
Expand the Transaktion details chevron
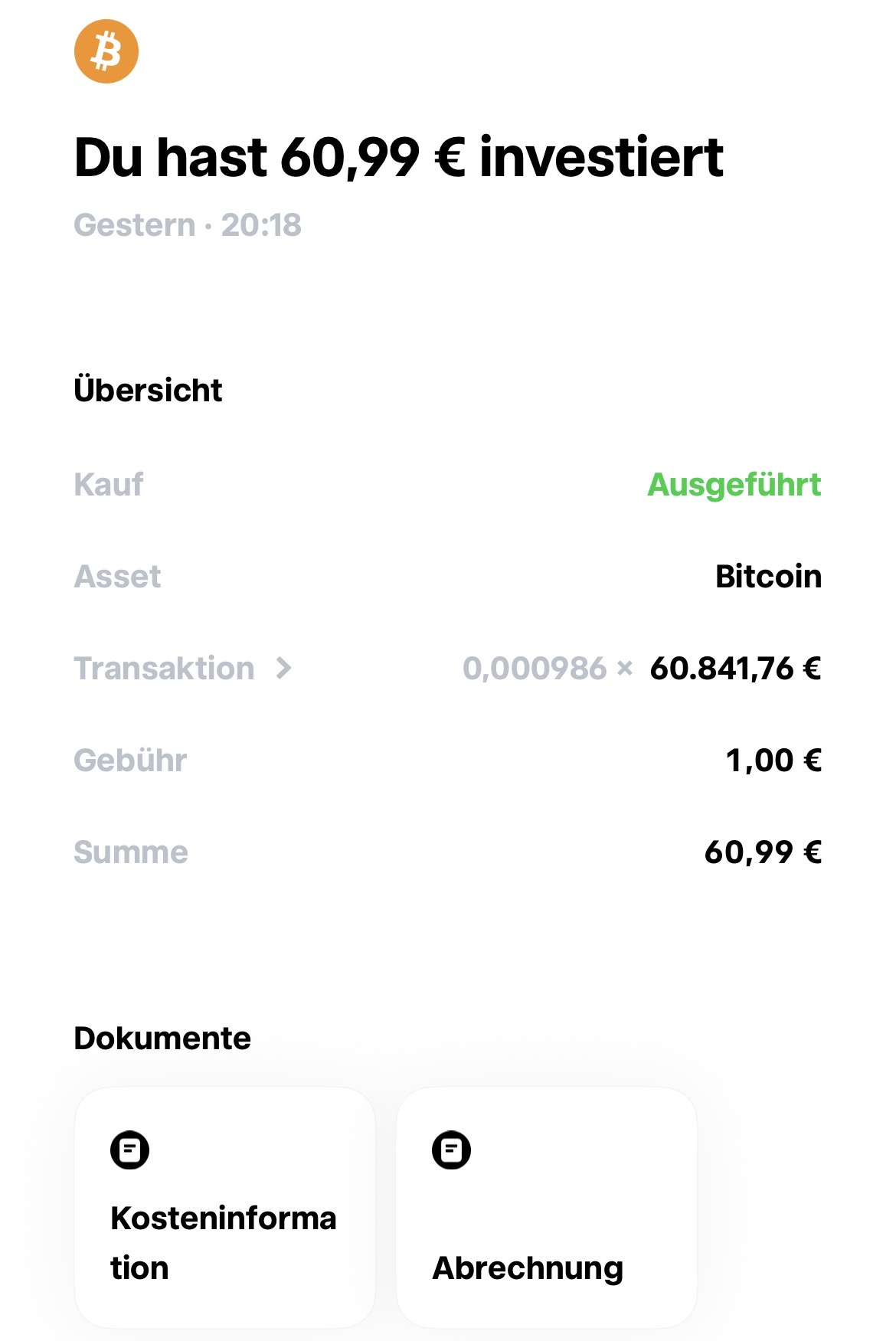coord(283,669)
